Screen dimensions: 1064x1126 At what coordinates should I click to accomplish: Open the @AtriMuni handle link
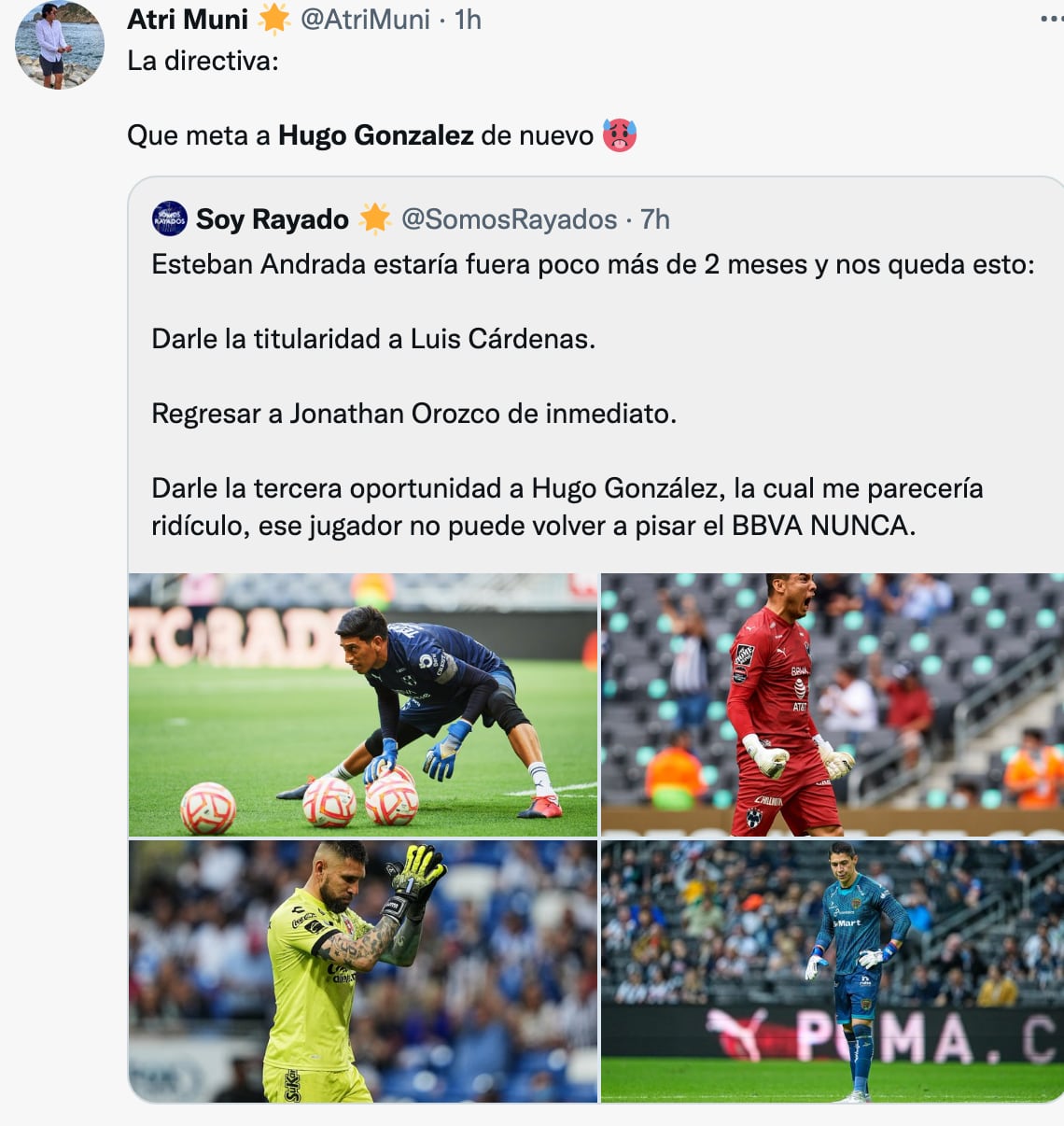(x=365, y=19)
